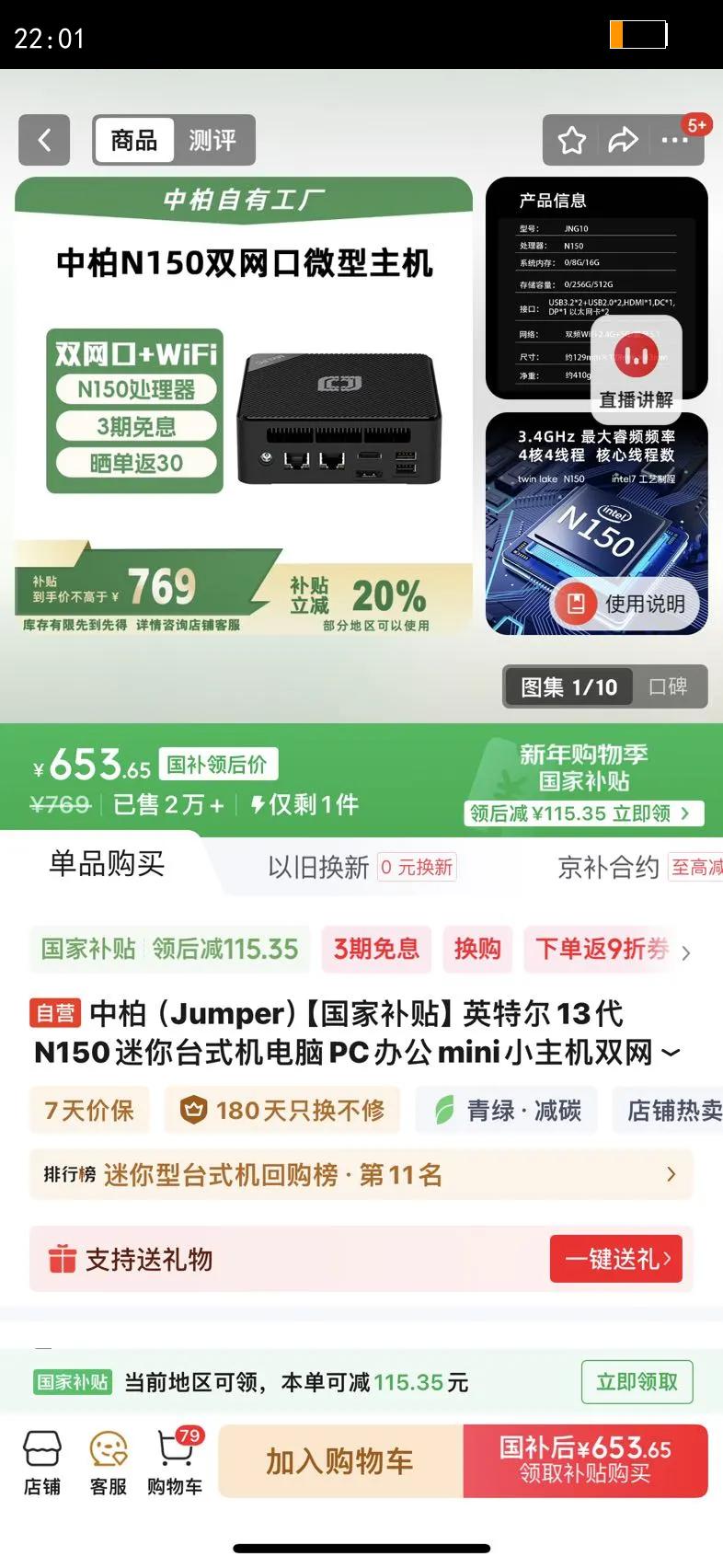Click the chevron next to 立即领
723x1568 pixels.
click(x=684, y=813)
